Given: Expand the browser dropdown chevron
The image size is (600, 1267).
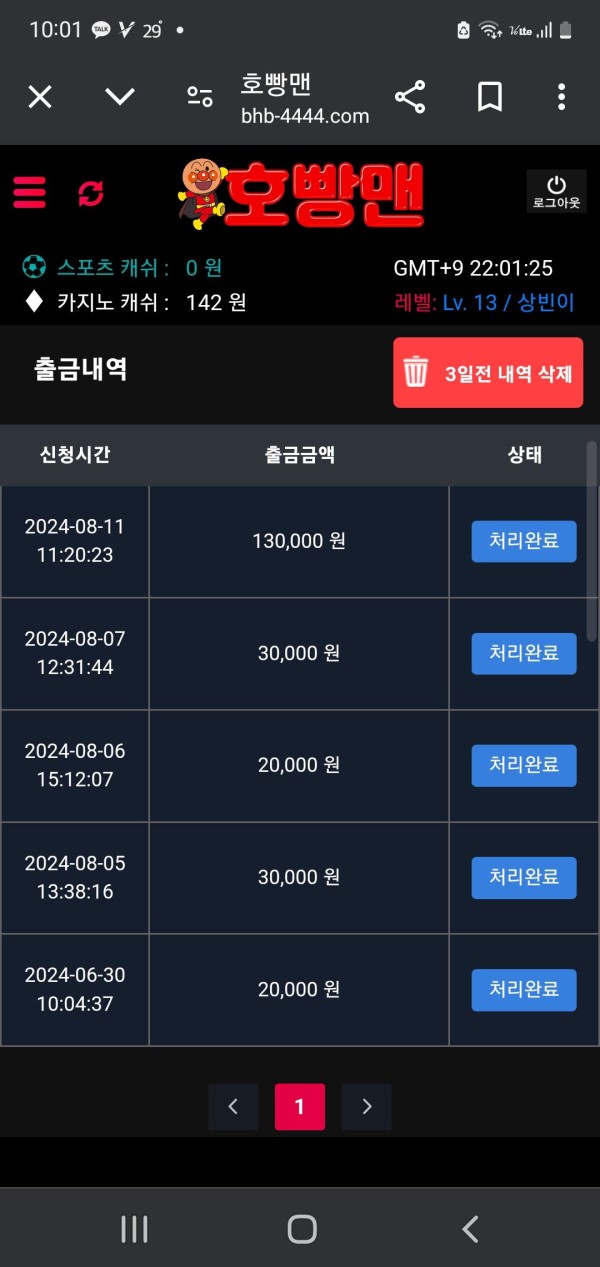Looking at the screenshot, I should coord(120,97).
